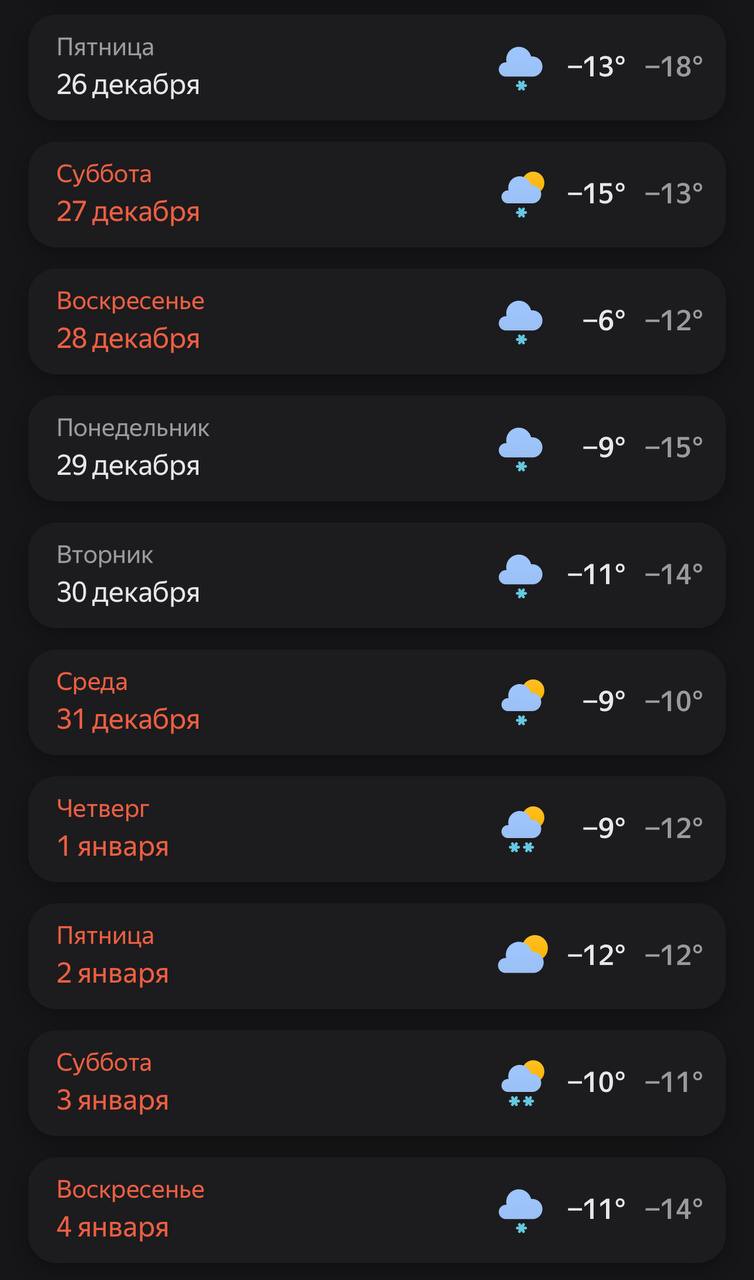Select the Суббота 27 декабря forecast card
This screenshot has width=754, height=1280.
pos(376,194)
